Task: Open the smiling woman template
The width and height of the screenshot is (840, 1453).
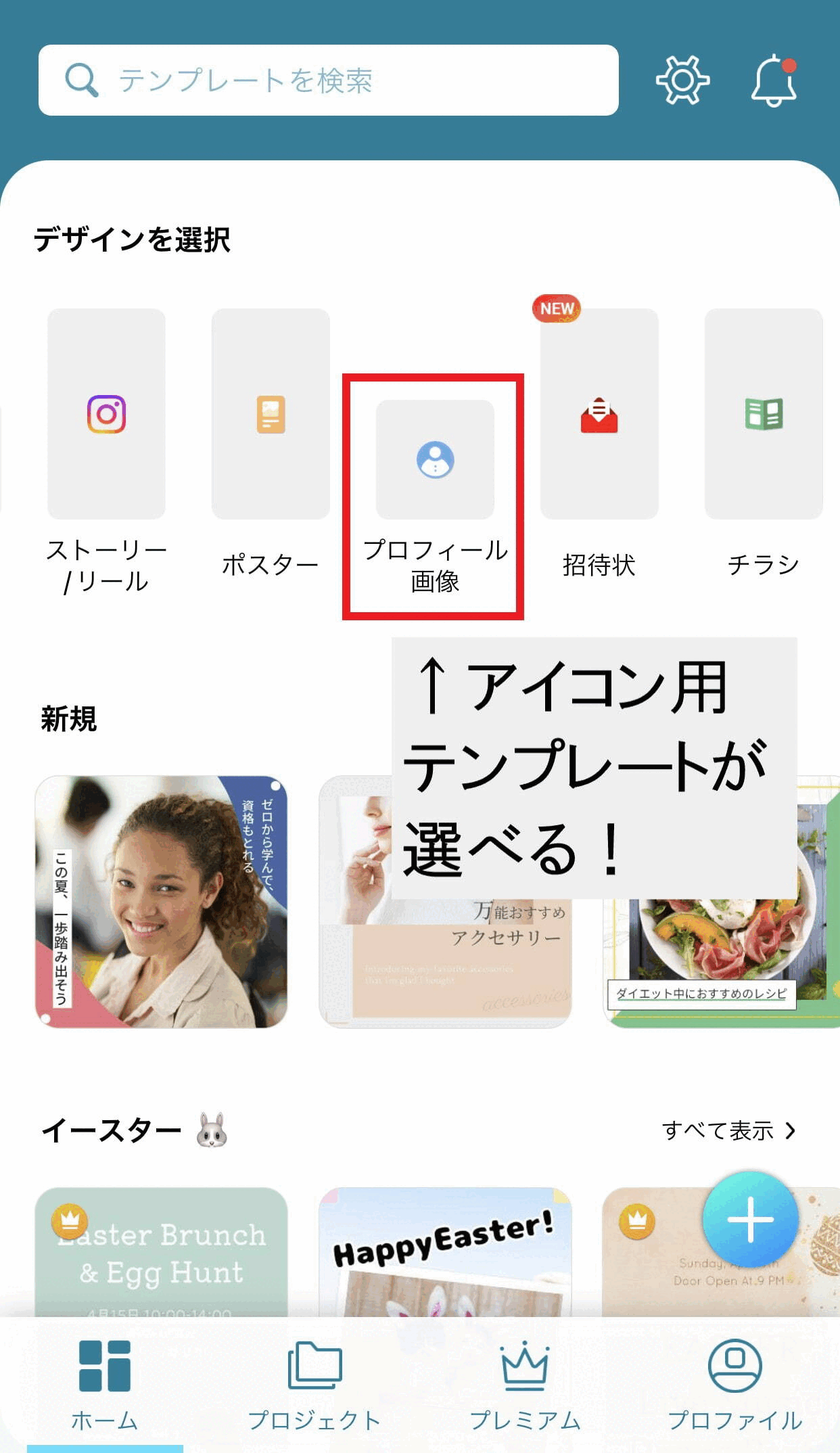Action: pyautogui.click(x=161, y=902)
